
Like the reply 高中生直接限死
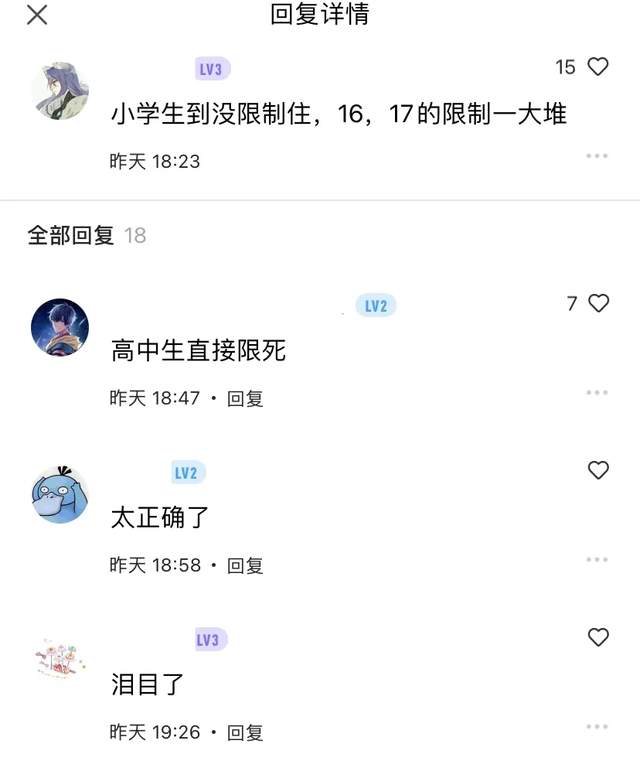(x=598, y=303)
